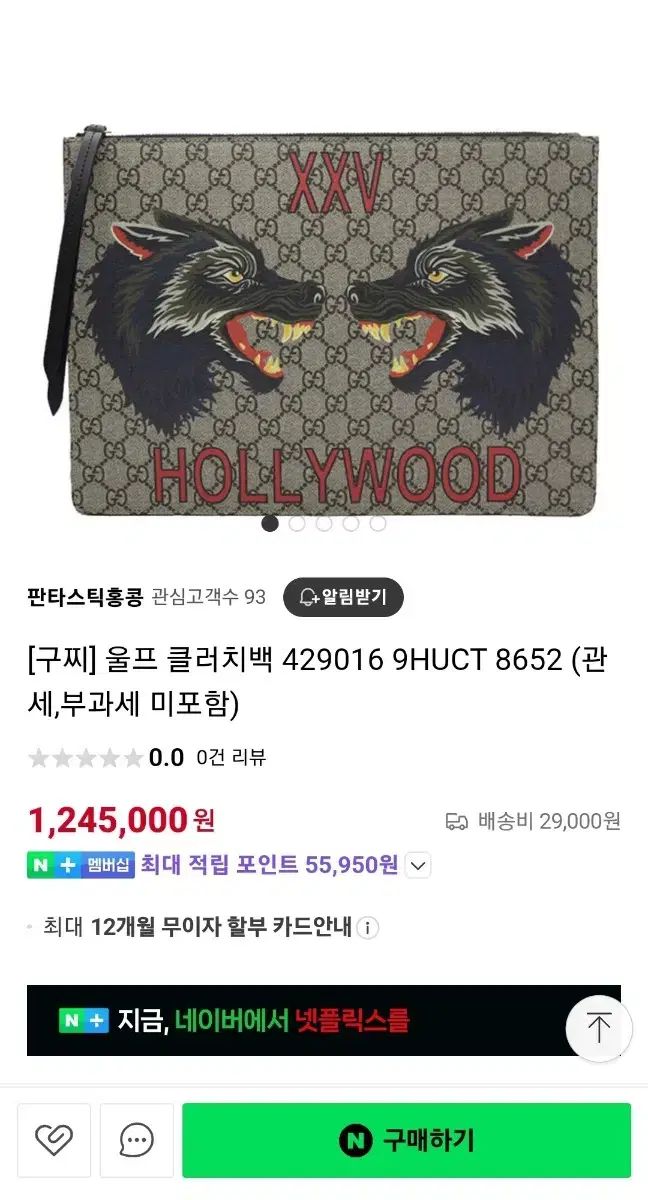The image size is (648, 1200).
Task: Select the second image page indicator dot
Action: click(297, 523)
